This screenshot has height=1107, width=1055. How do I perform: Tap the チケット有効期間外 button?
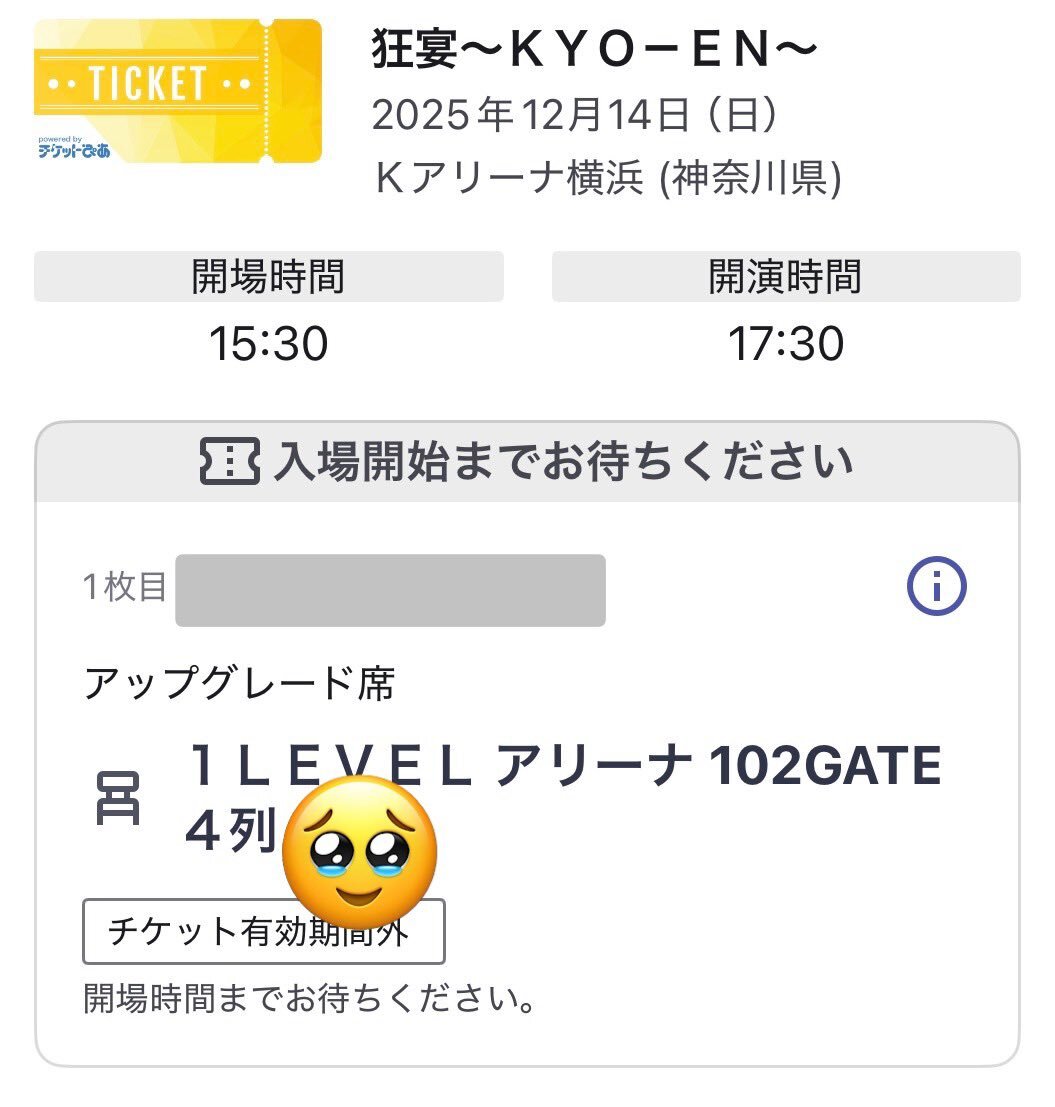click(262, 933)
